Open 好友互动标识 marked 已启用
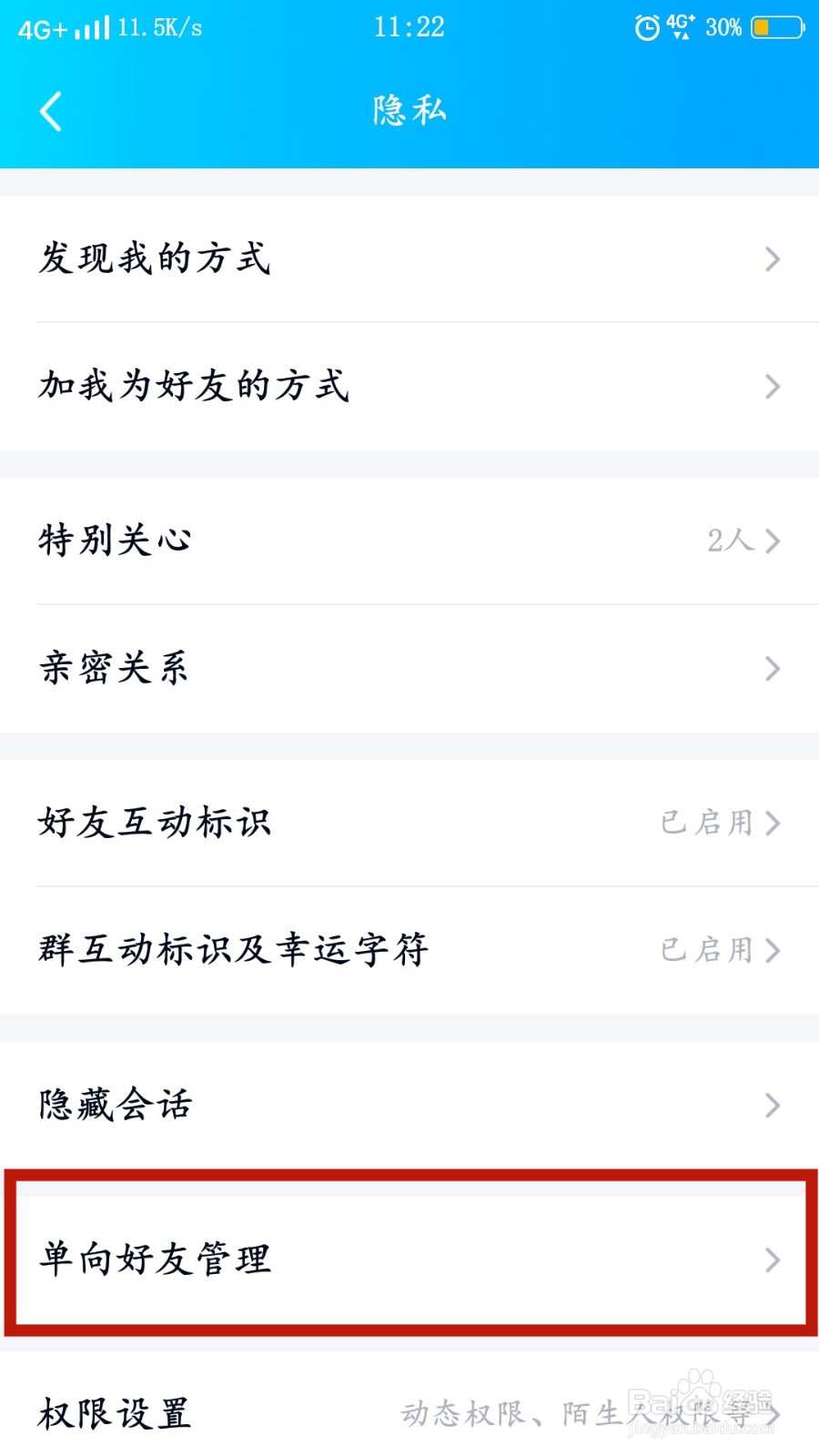This screenshot has height=1456, width=819. point(409,822)
